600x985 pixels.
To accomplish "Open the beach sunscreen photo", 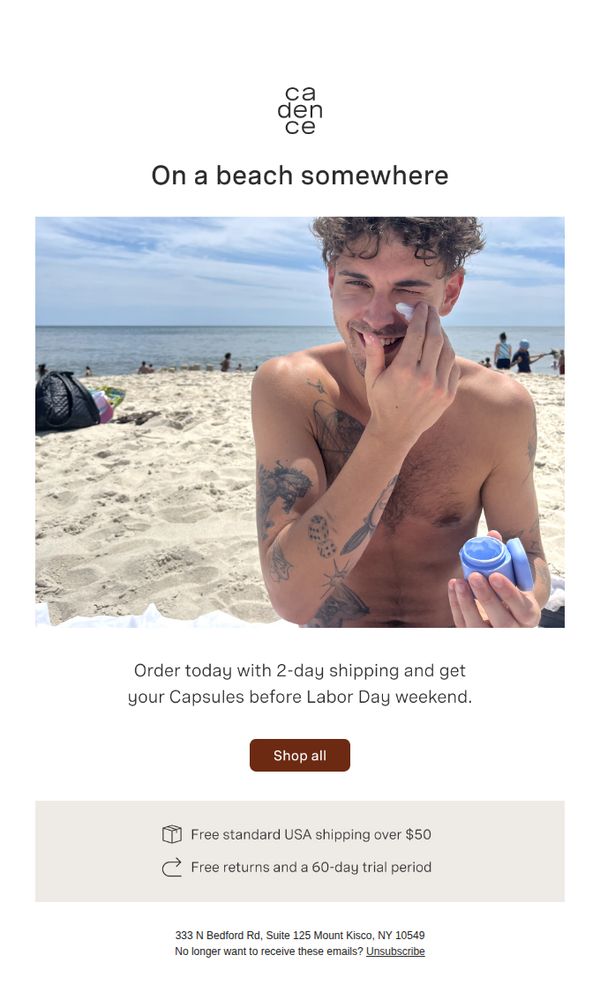I will point(300,422).
